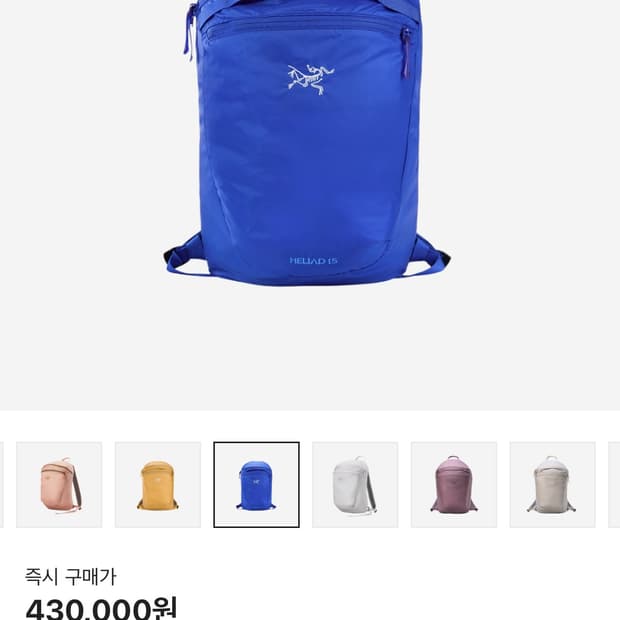Select the pink backpack thumbnail

click(59, 485)
